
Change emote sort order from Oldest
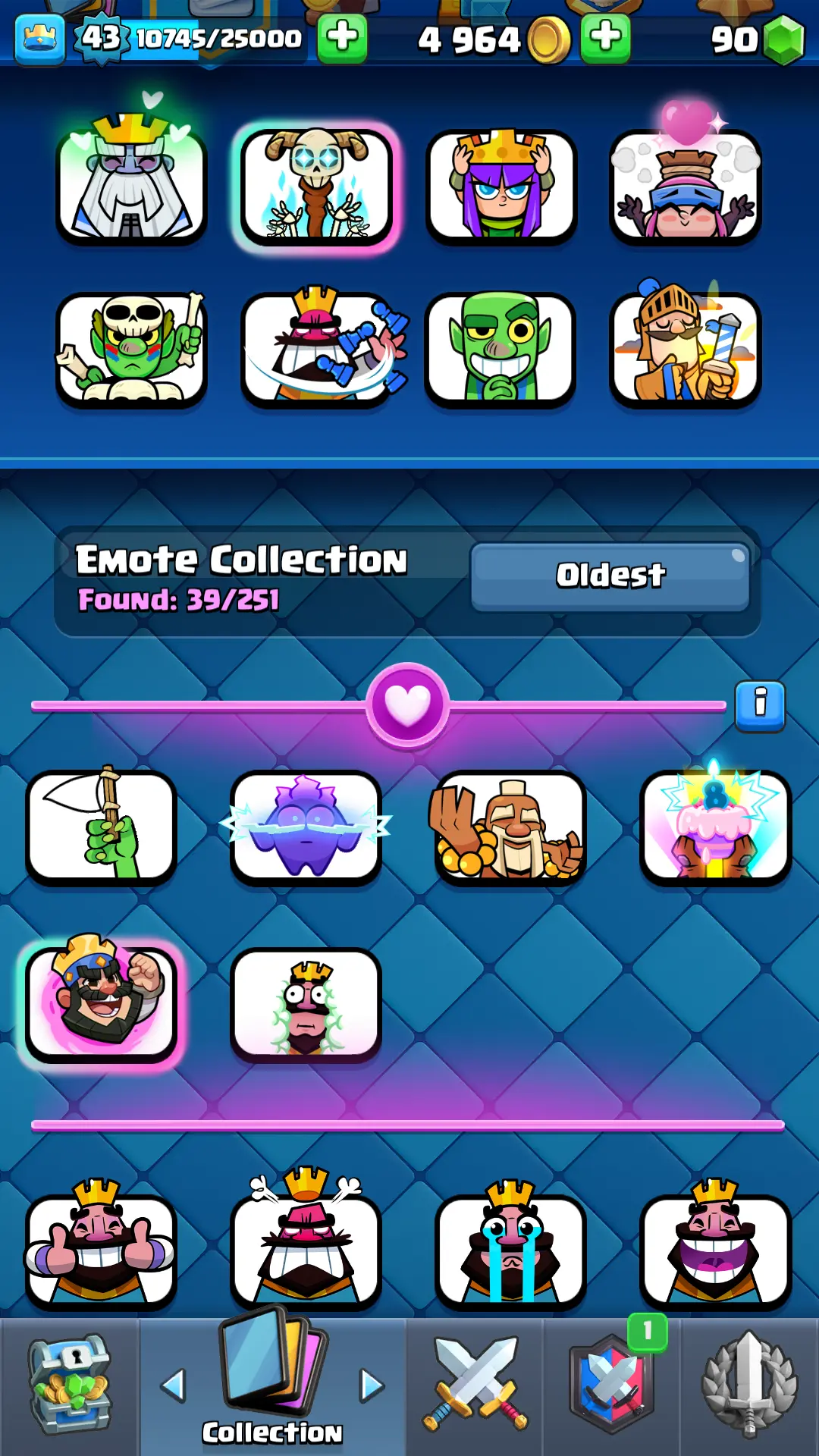[610, 576]
